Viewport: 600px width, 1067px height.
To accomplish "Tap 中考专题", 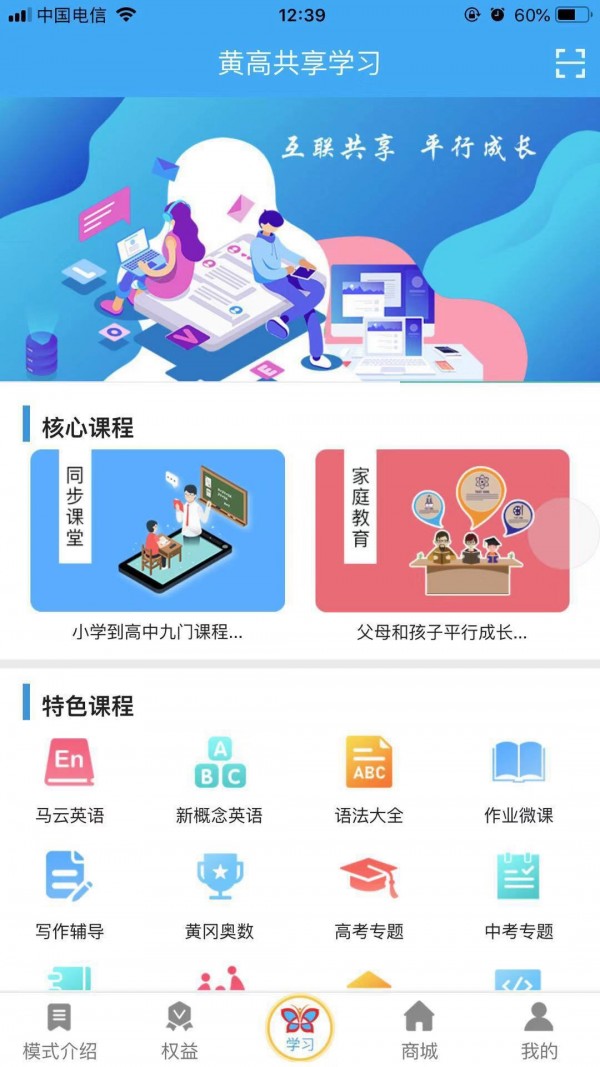I will pos(518,895).
